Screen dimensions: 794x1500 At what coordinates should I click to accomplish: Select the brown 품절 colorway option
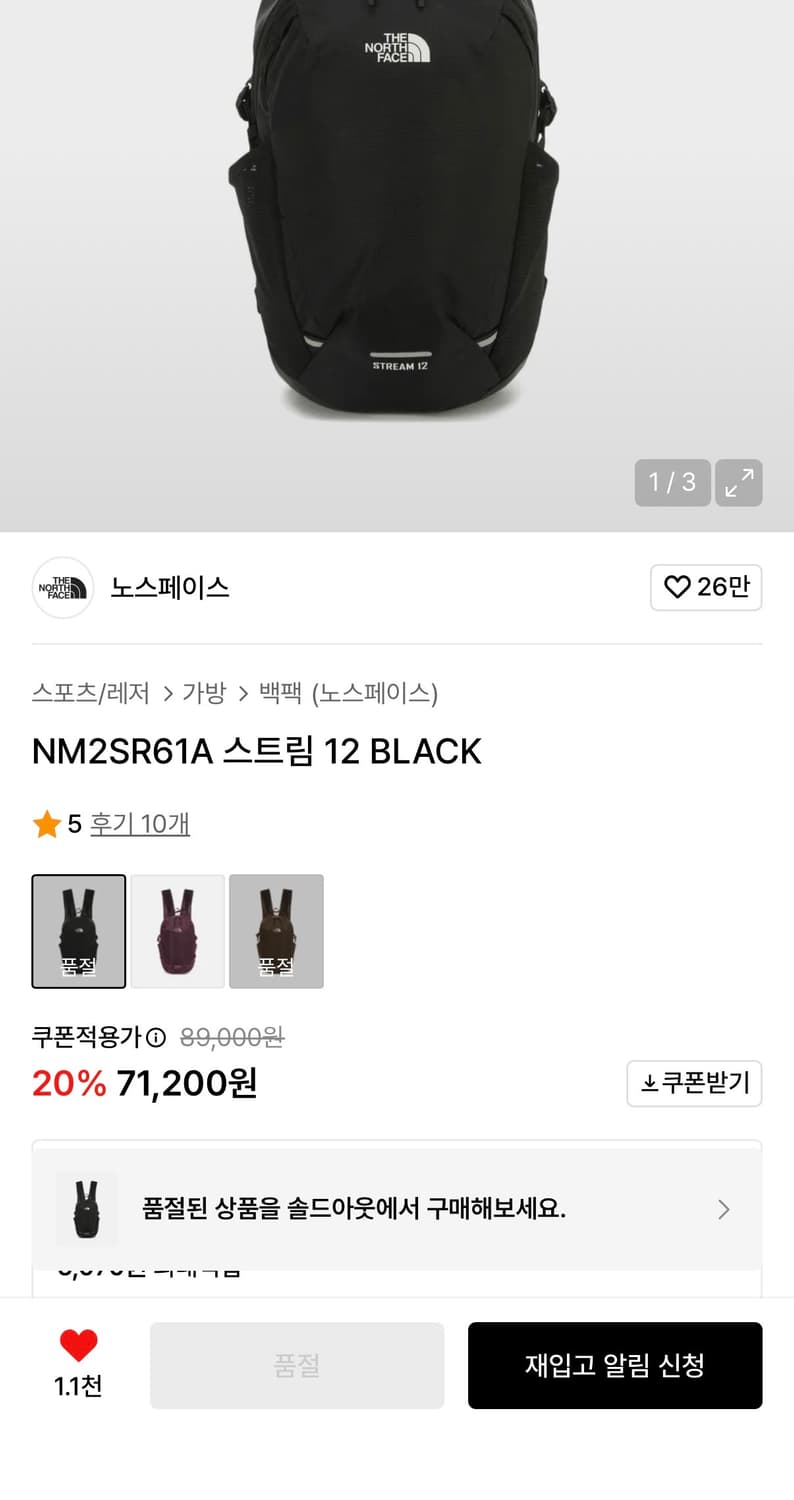coord(276,931)
